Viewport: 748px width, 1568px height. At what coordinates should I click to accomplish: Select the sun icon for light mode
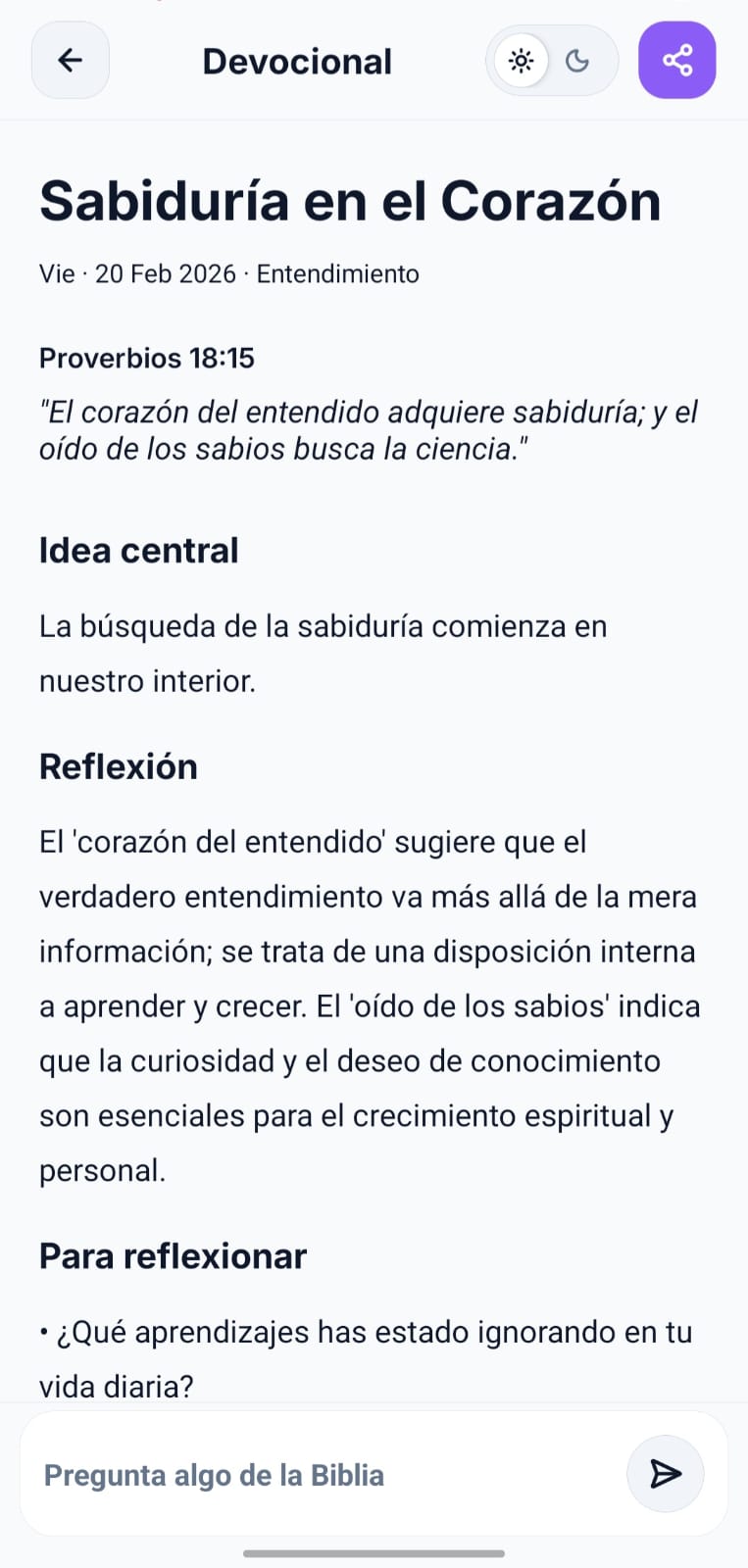522,60
